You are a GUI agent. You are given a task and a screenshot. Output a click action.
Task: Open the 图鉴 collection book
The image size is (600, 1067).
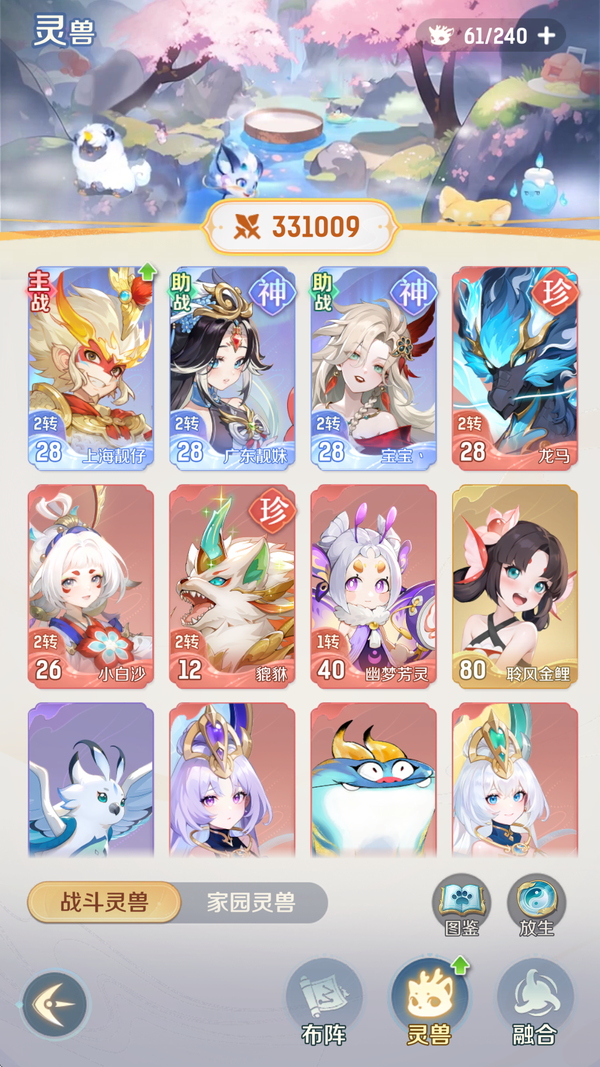(461, 903)
